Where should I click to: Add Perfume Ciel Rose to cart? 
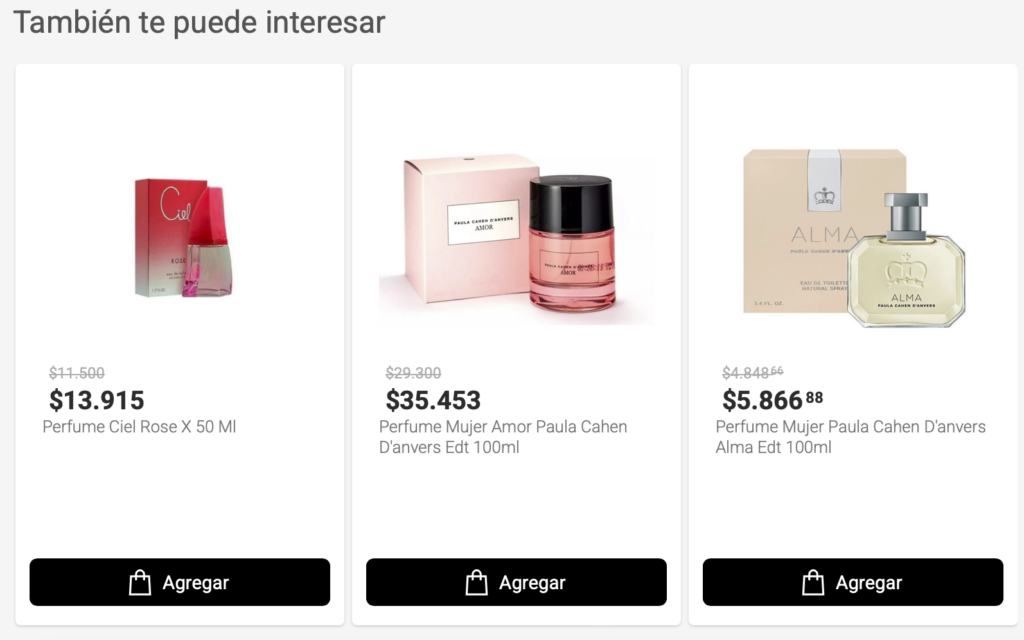[180, 582]
